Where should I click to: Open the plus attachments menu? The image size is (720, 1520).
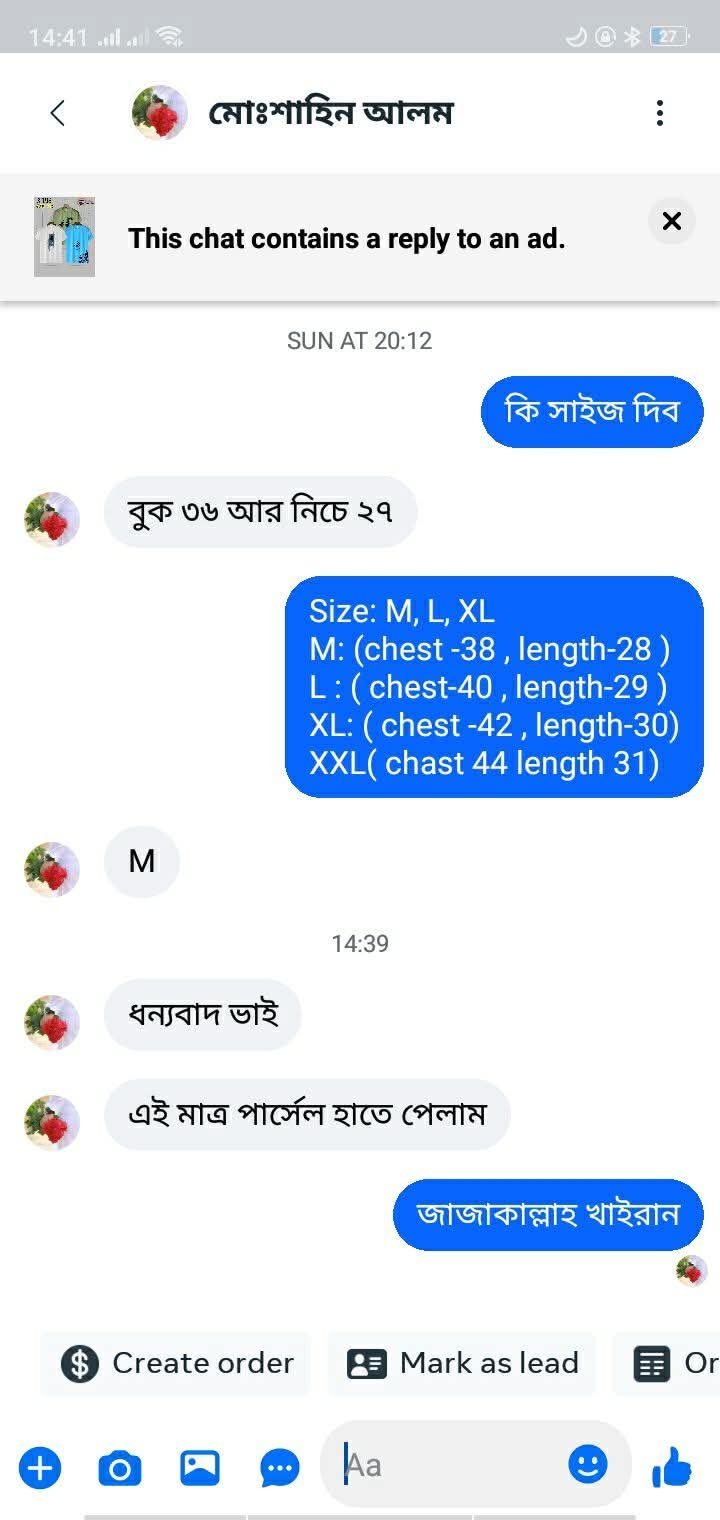click(40, 1468)
